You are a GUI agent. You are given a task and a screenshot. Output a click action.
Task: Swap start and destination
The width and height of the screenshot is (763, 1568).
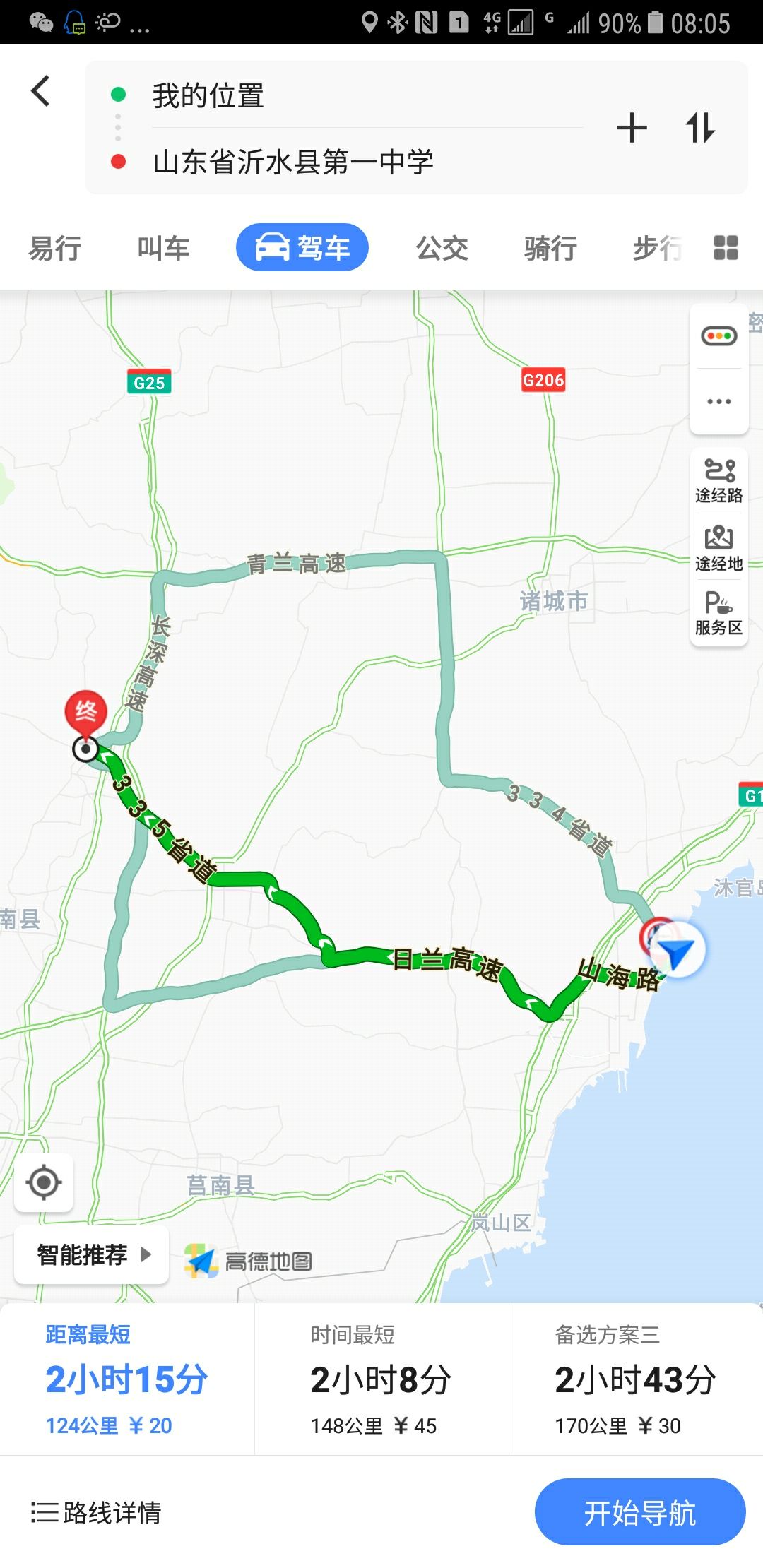(x=700, y=129)
